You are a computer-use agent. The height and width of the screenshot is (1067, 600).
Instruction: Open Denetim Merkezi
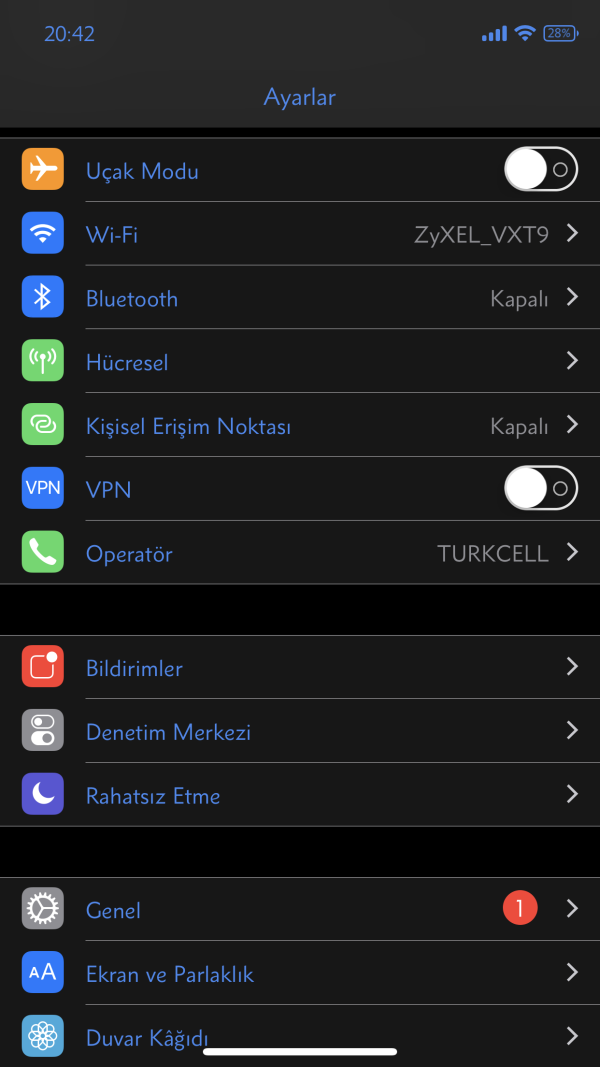click(300, 731)
